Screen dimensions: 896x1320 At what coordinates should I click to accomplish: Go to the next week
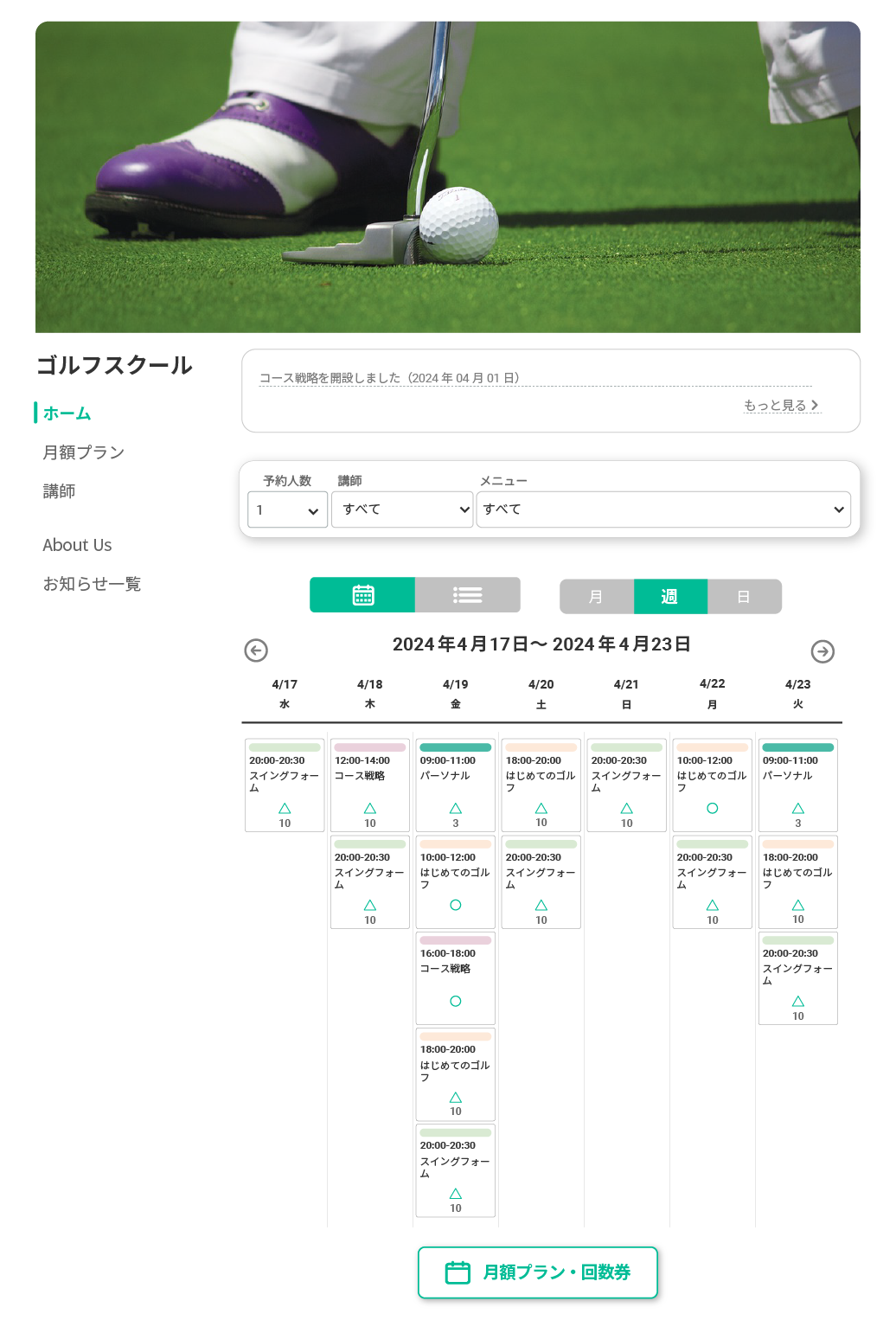coord(822,651)
